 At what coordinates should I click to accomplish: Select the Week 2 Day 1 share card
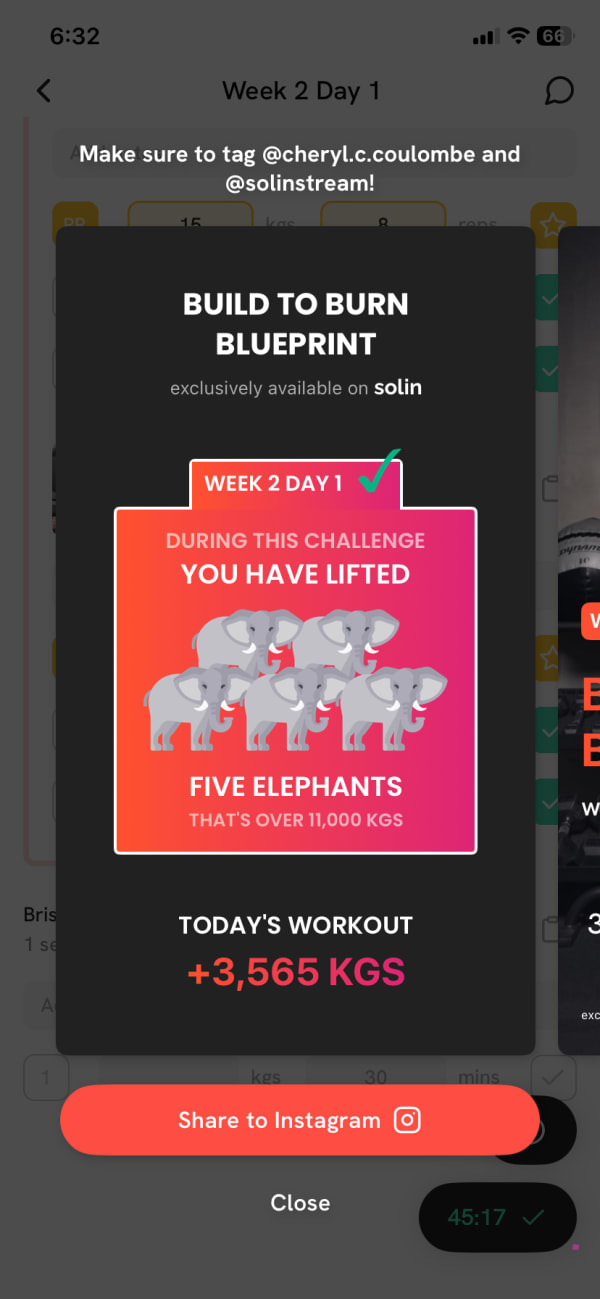coord(295,640)
